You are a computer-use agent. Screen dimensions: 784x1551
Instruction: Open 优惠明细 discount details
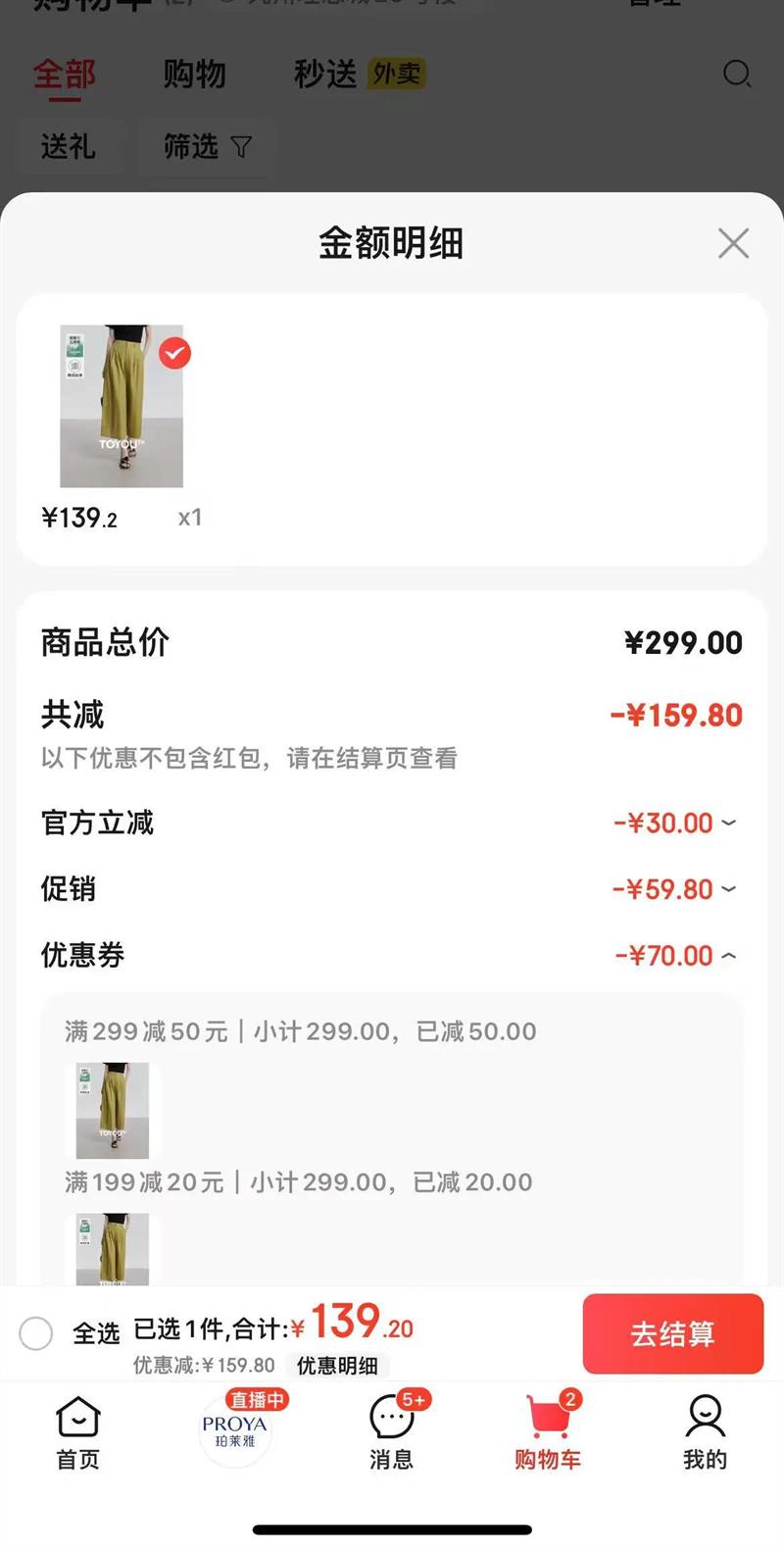337,1366
